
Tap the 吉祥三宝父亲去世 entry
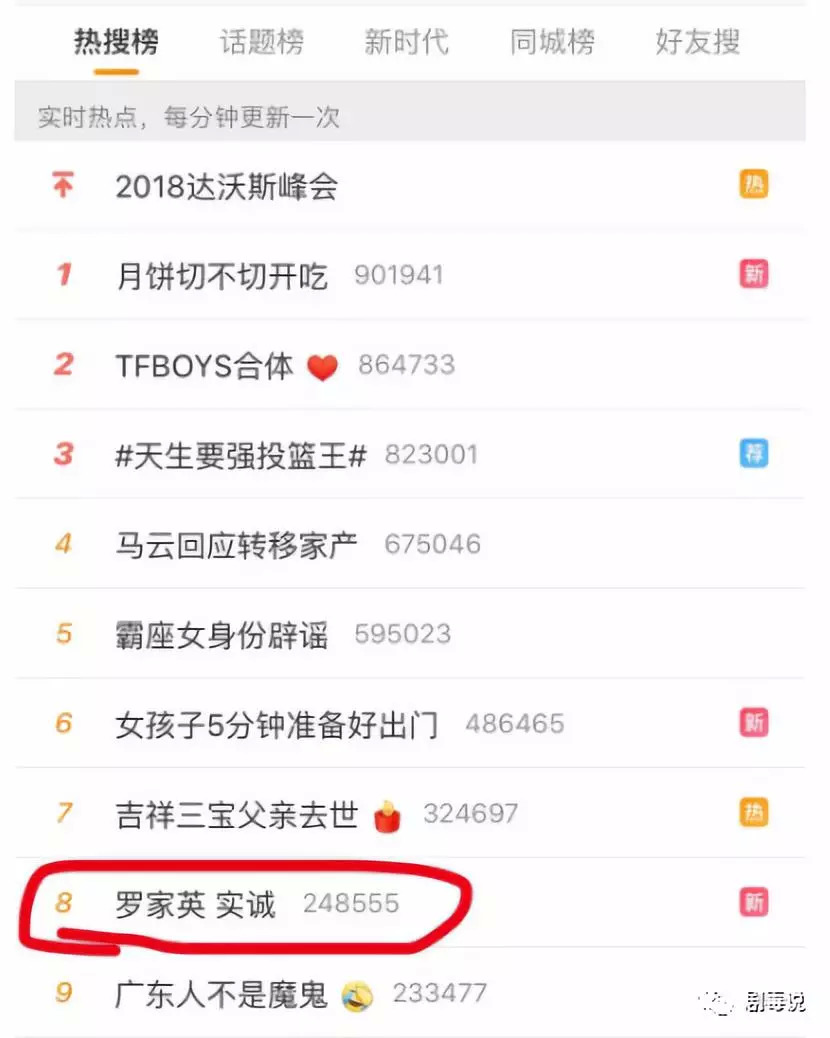coord(237,814)
